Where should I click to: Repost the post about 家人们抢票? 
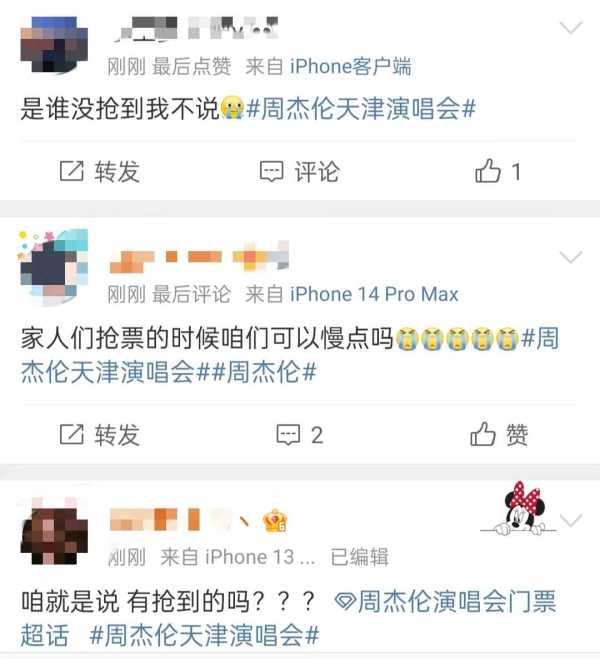coord(99,435)
